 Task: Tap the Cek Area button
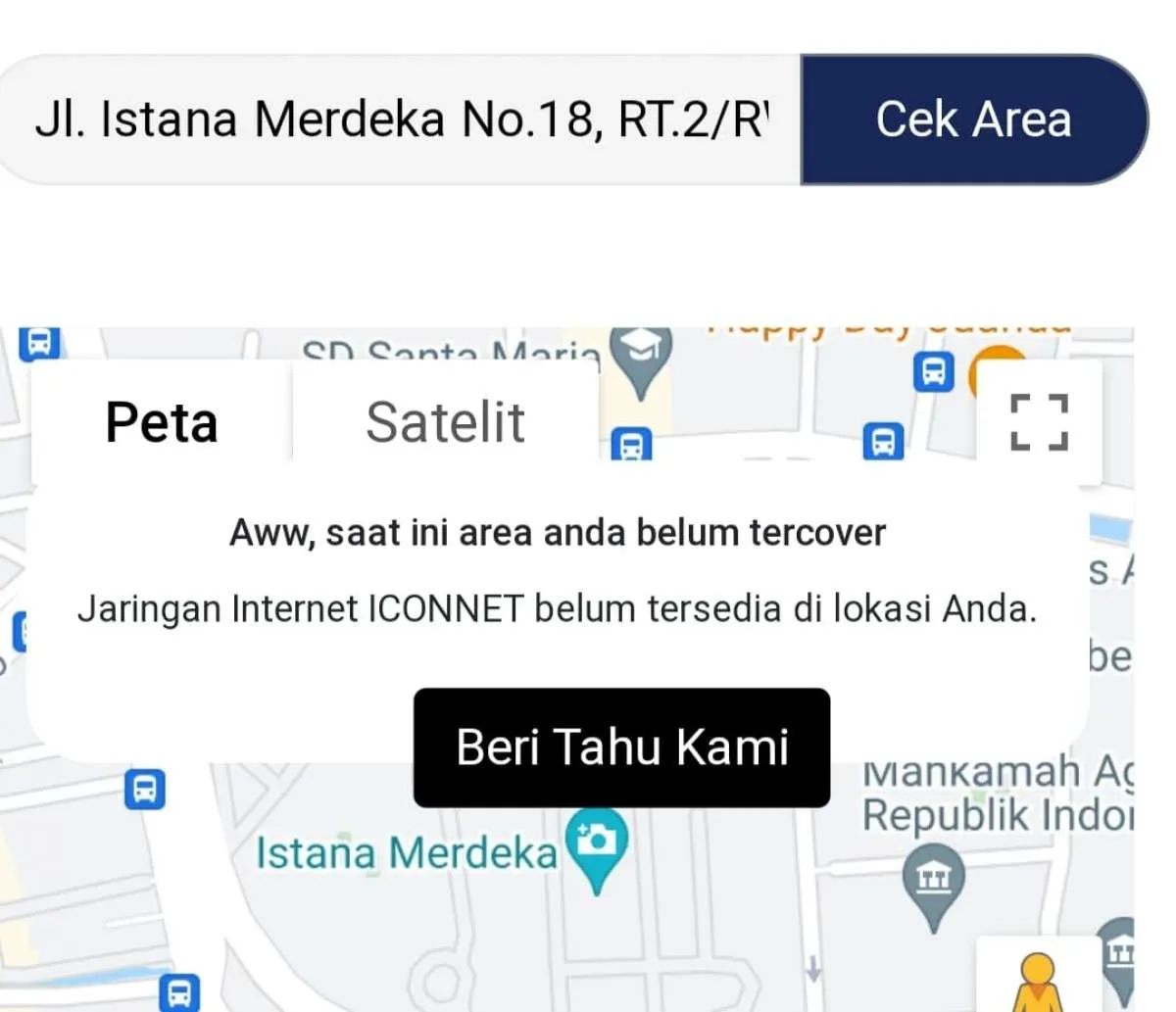[973, 120]
